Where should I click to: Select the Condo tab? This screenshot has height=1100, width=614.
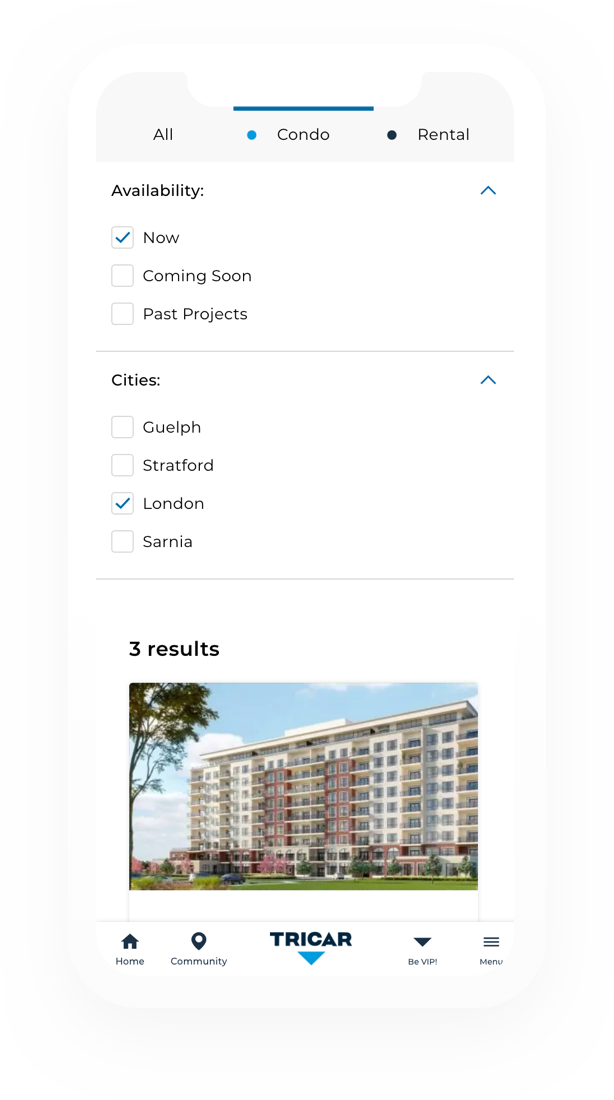[x=302, y=135]
